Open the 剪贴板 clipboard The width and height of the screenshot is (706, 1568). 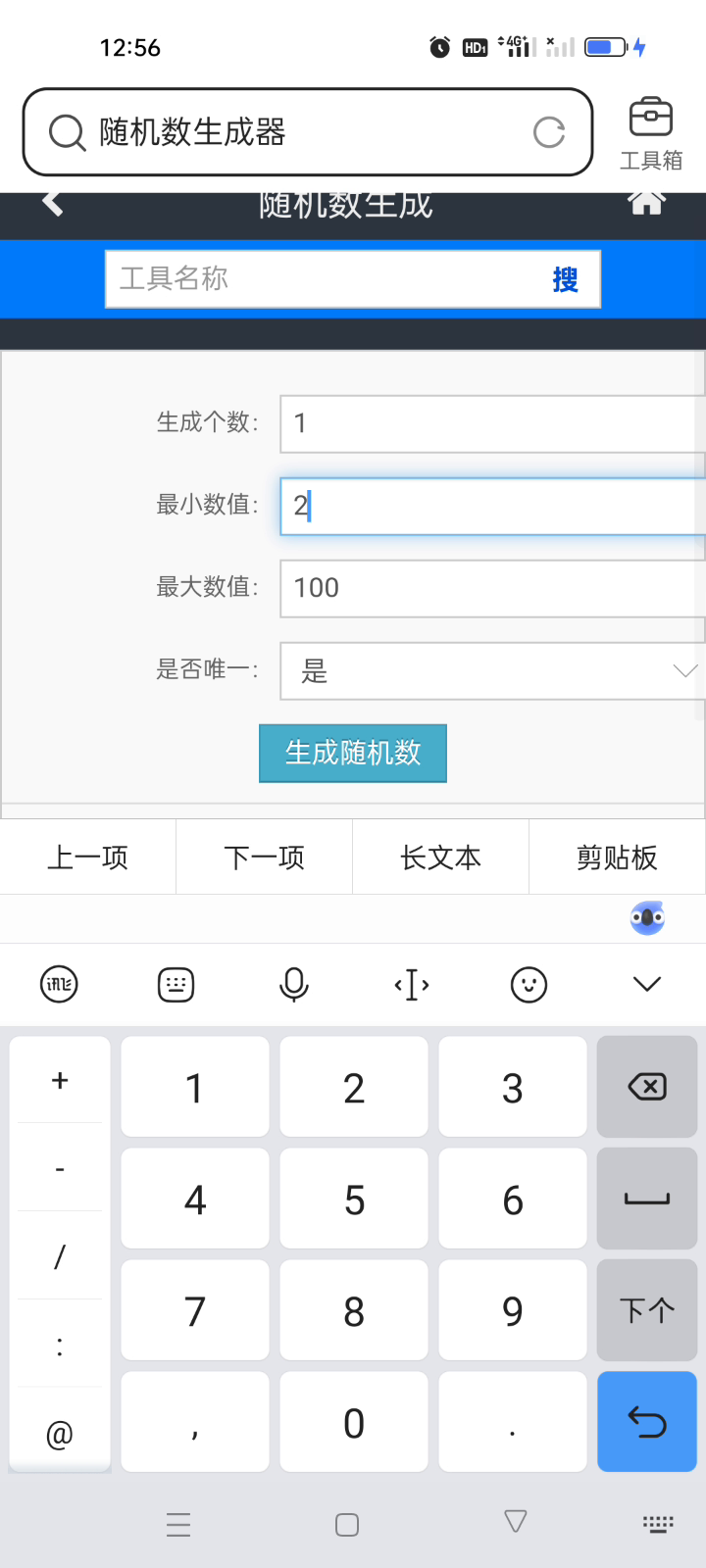click(618, 857)
